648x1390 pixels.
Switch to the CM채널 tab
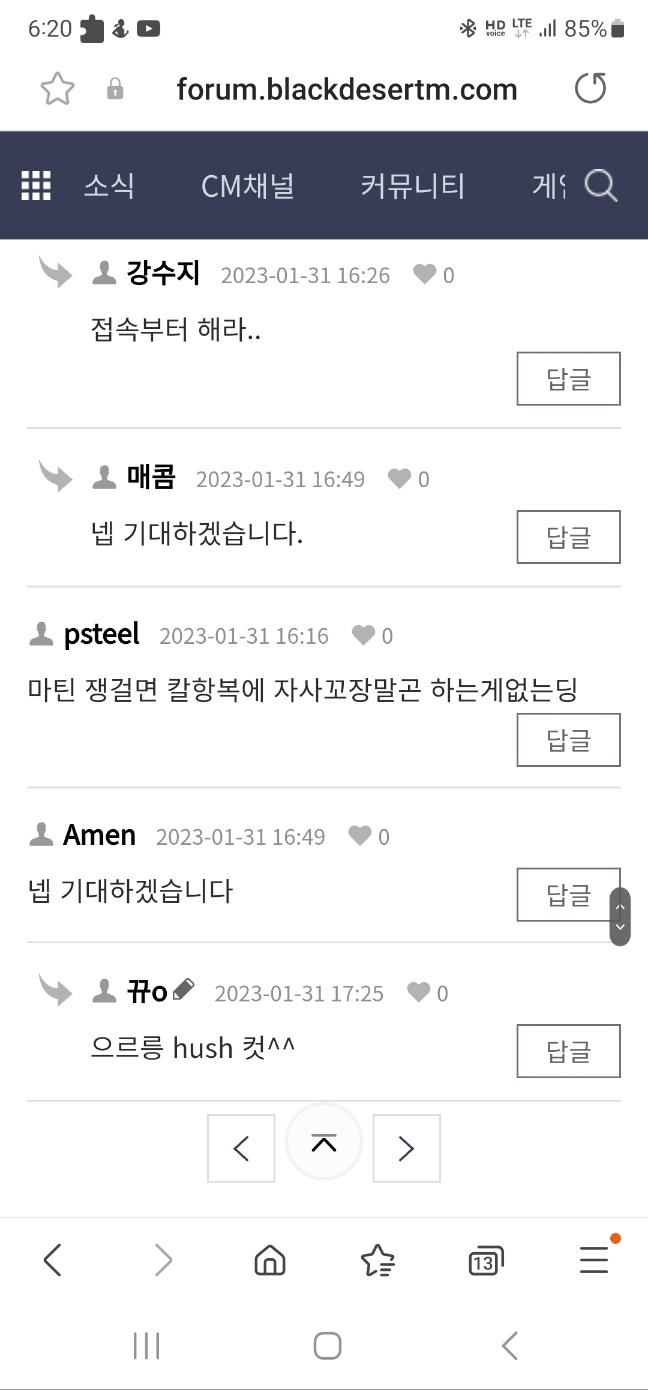[x=248, y=185]
